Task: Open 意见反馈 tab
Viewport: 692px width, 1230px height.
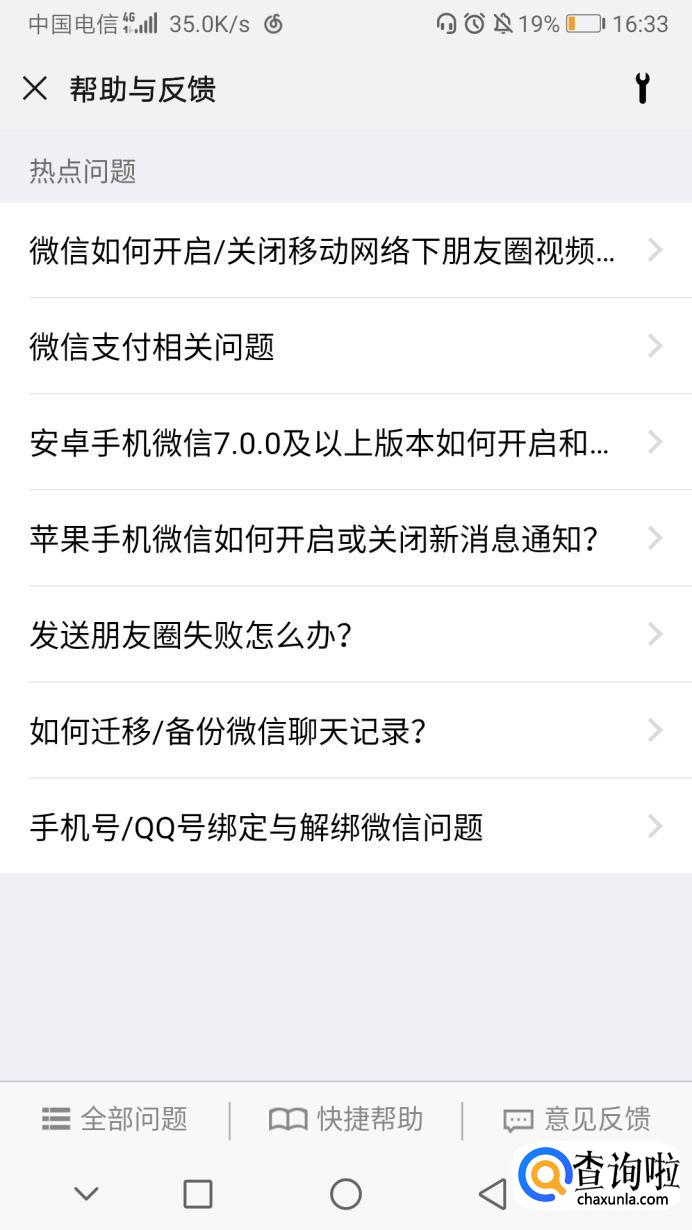Action: (577, 1119)
